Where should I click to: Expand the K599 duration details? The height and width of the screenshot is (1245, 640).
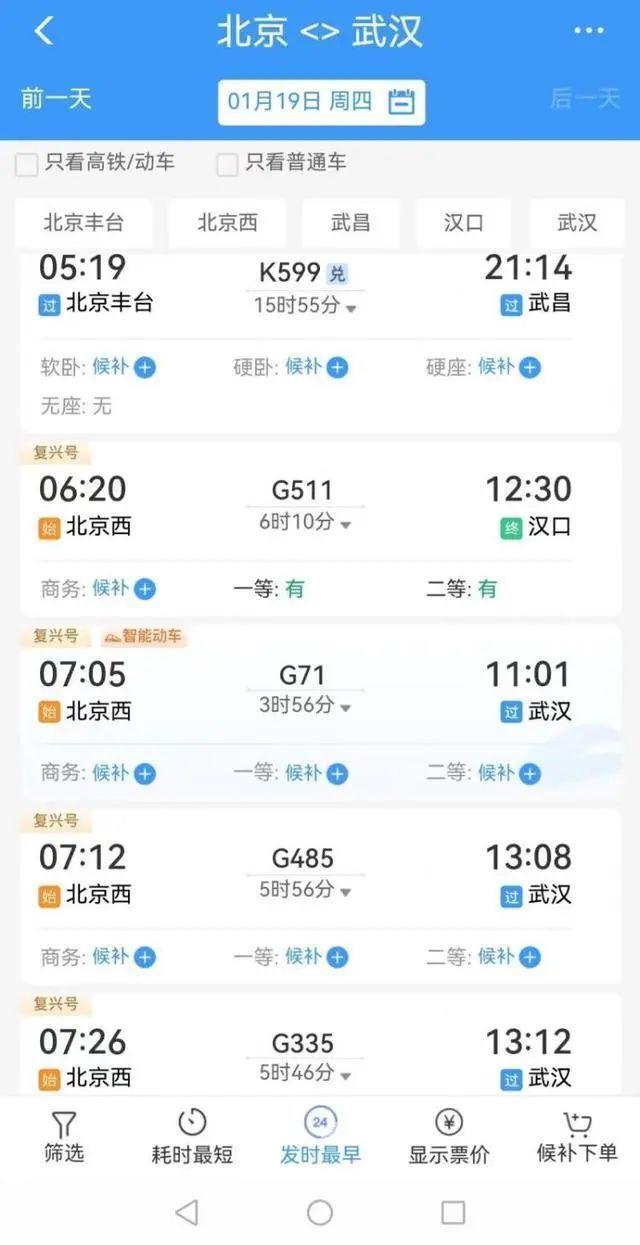305,306
